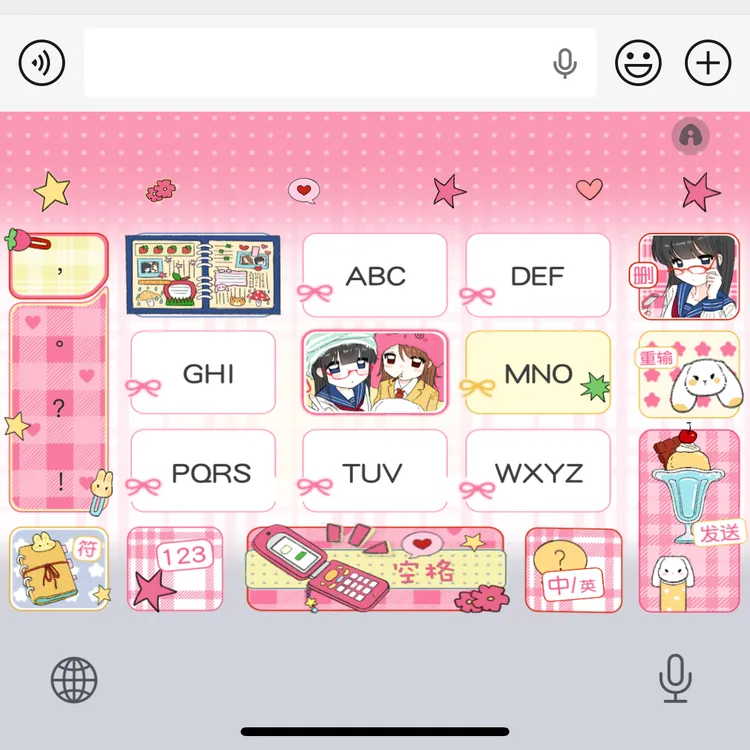Open the plus attachments menu

(x=708, y=63)
